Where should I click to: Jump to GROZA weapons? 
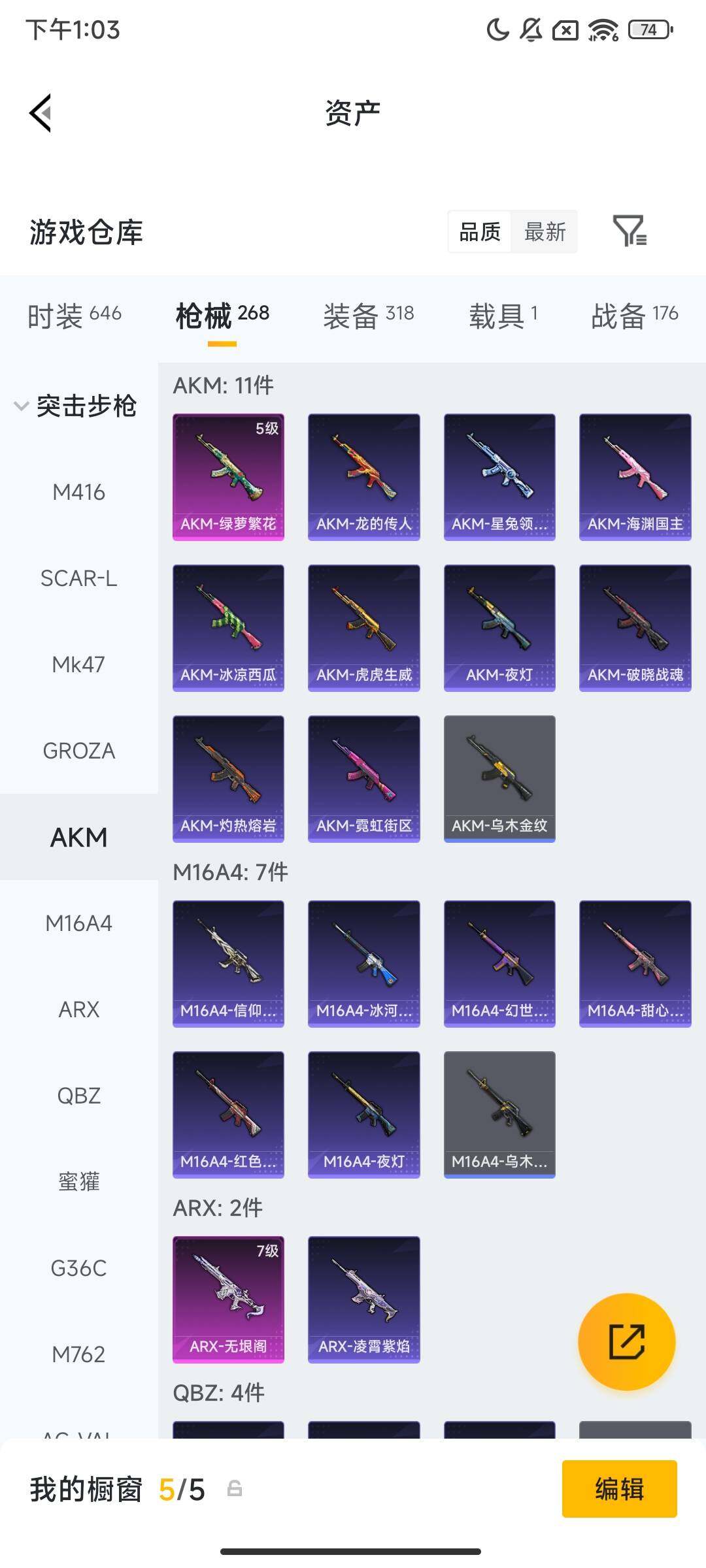79,751
